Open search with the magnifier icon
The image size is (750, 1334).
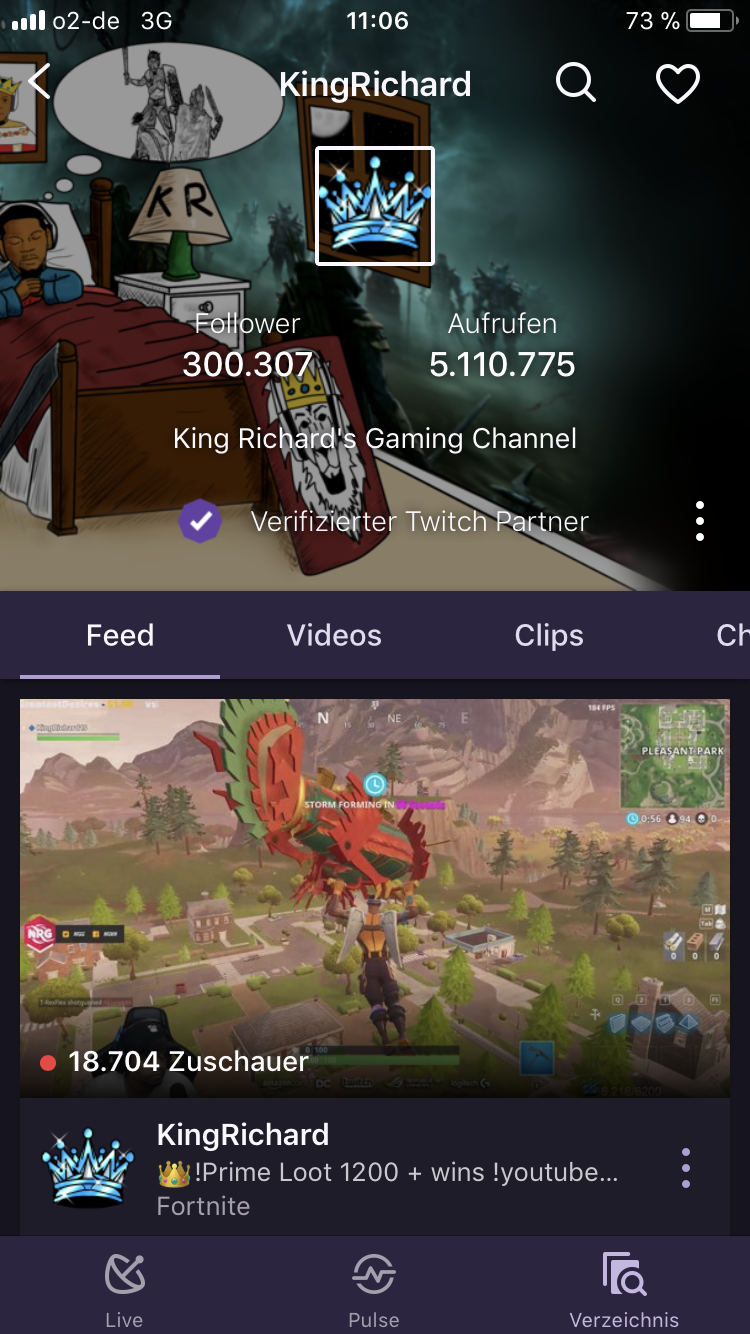575,83
